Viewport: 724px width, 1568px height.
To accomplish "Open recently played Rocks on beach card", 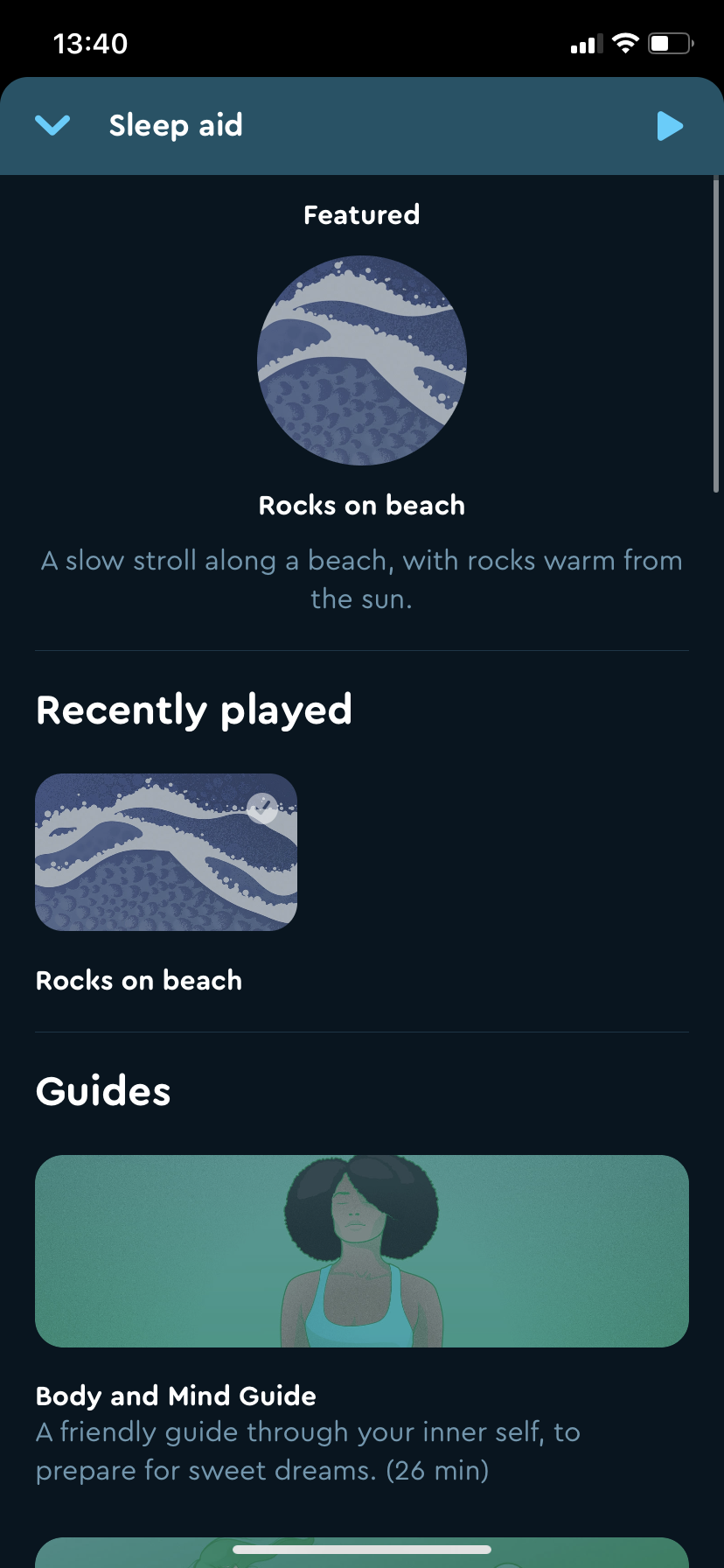I will click(x=166, y=852).
